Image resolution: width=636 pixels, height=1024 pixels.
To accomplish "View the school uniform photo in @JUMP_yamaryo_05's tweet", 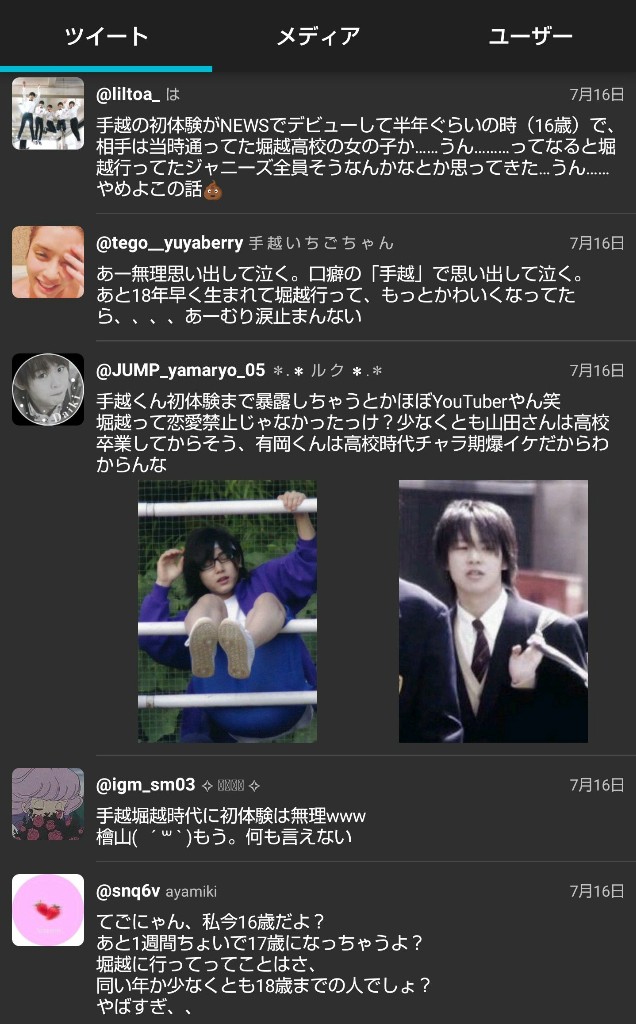I will 493,611.
